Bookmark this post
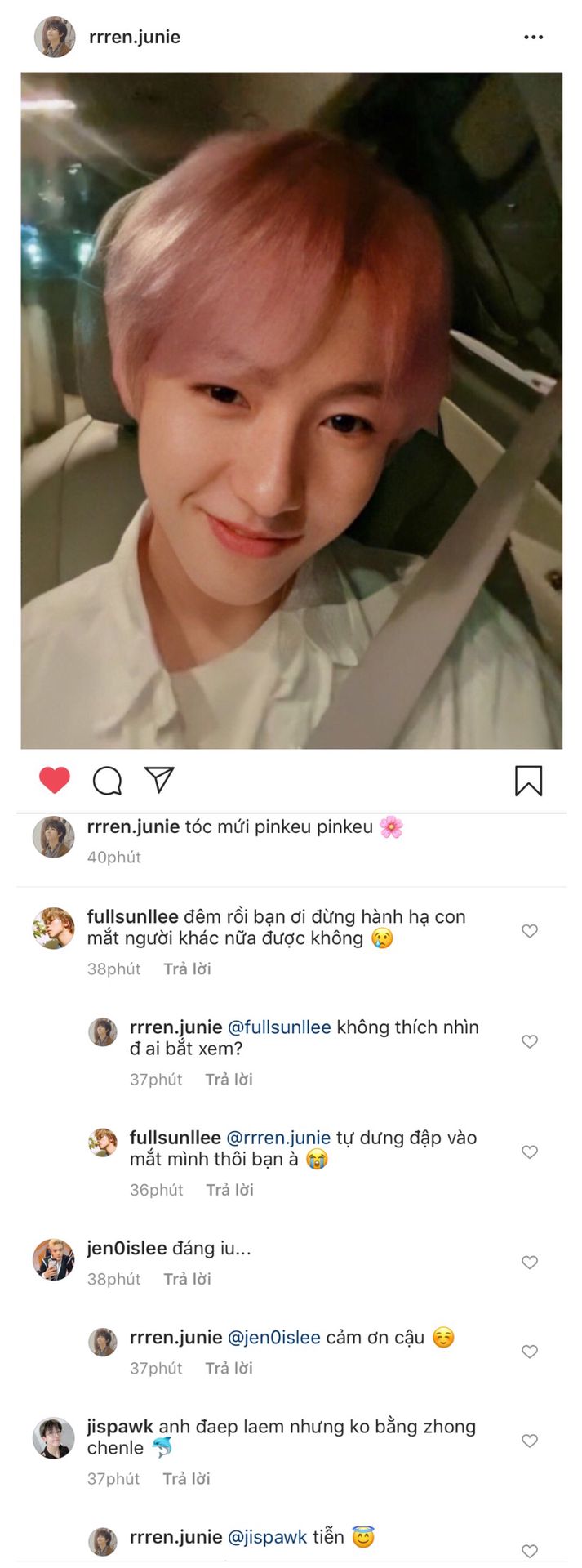582x1568 pixels. tap(528, 781)
